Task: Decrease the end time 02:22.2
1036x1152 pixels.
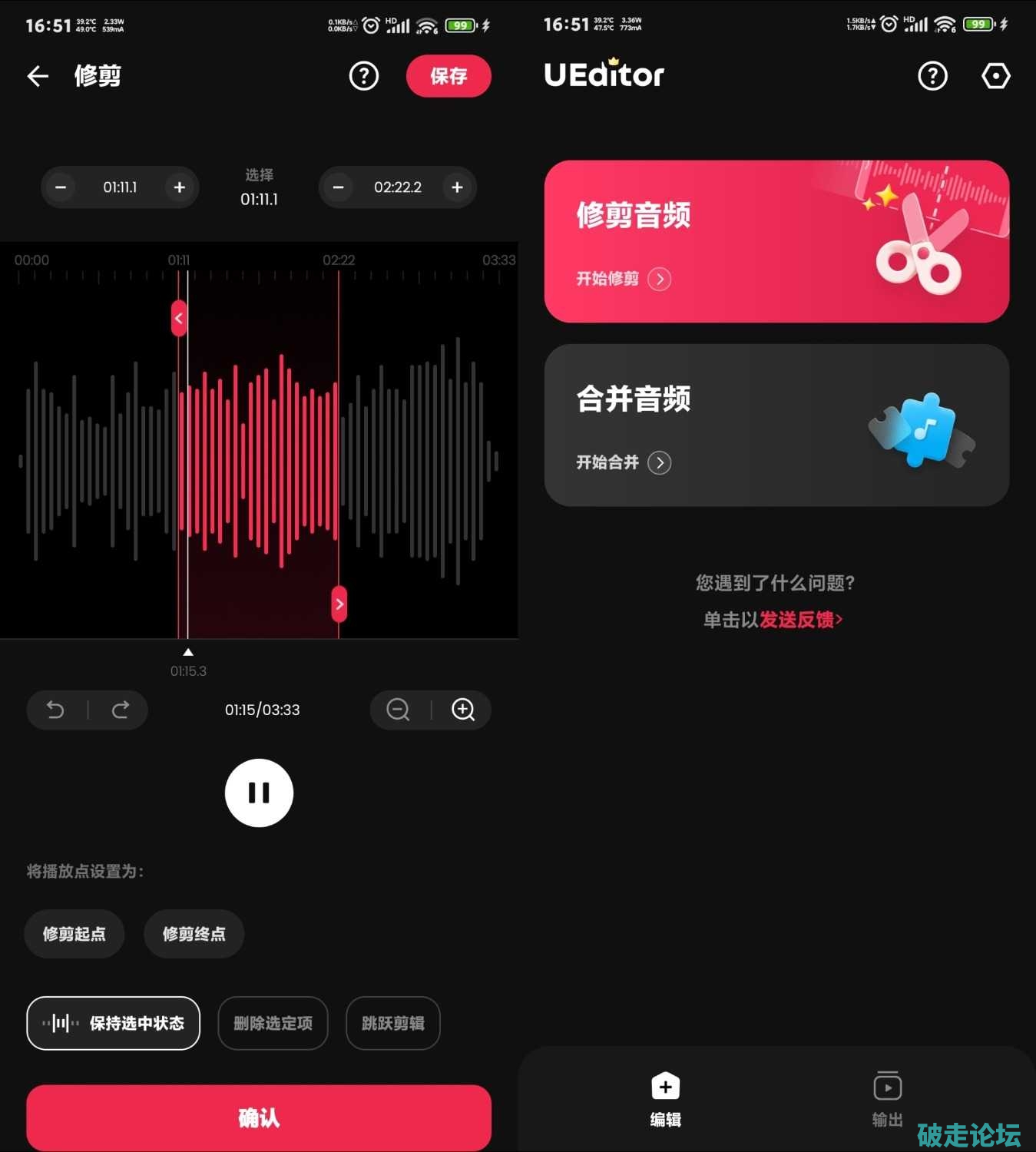Action: [338, 187]
